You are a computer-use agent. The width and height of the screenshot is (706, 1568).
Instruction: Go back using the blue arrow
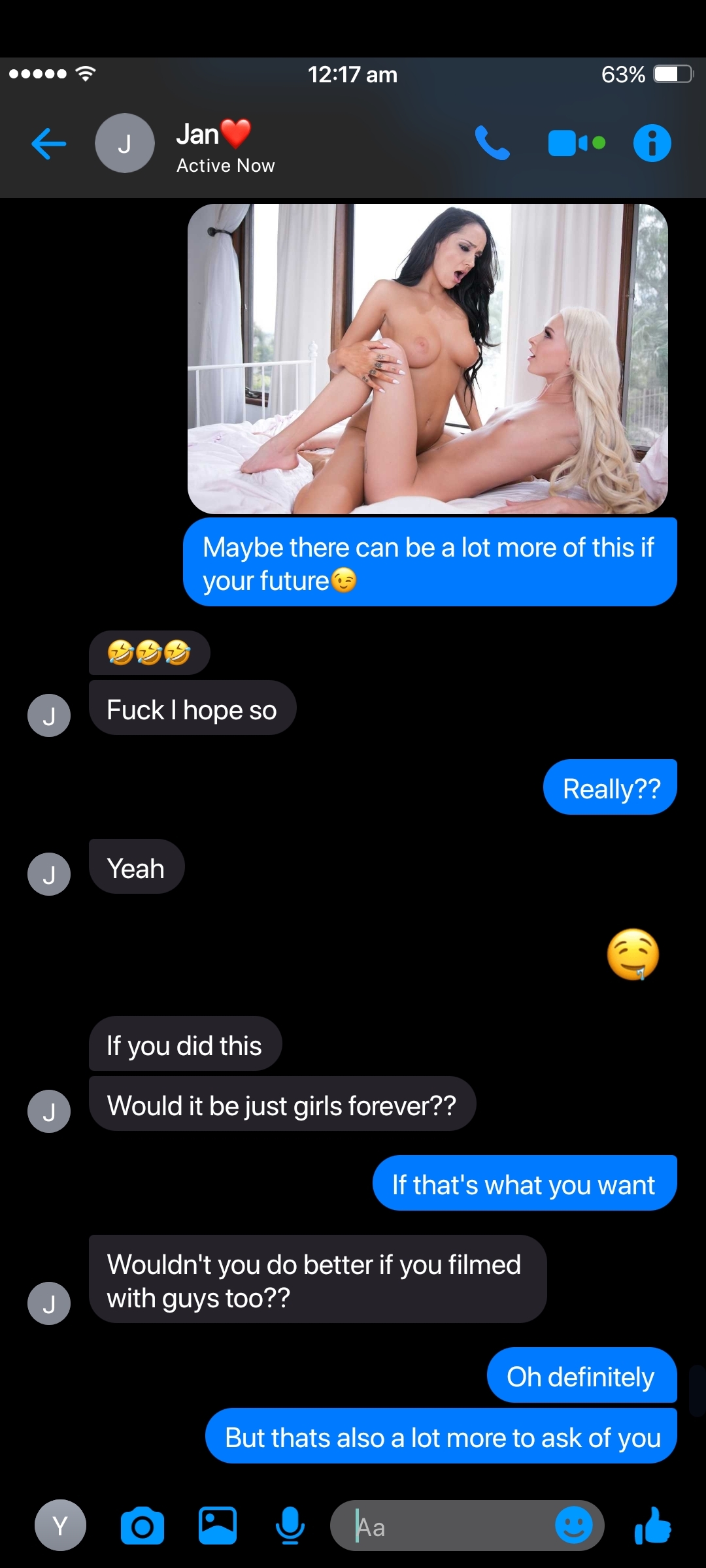click(49, 144)
